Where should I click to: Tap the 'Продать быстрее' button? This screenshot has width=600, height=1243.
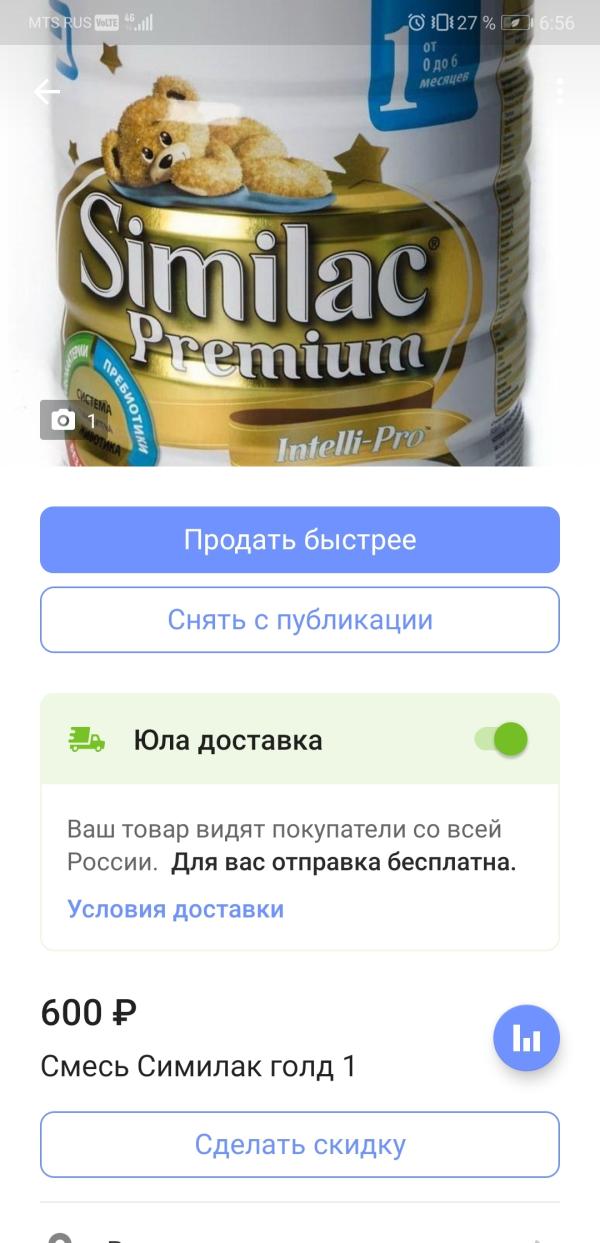tap(300, 540)
